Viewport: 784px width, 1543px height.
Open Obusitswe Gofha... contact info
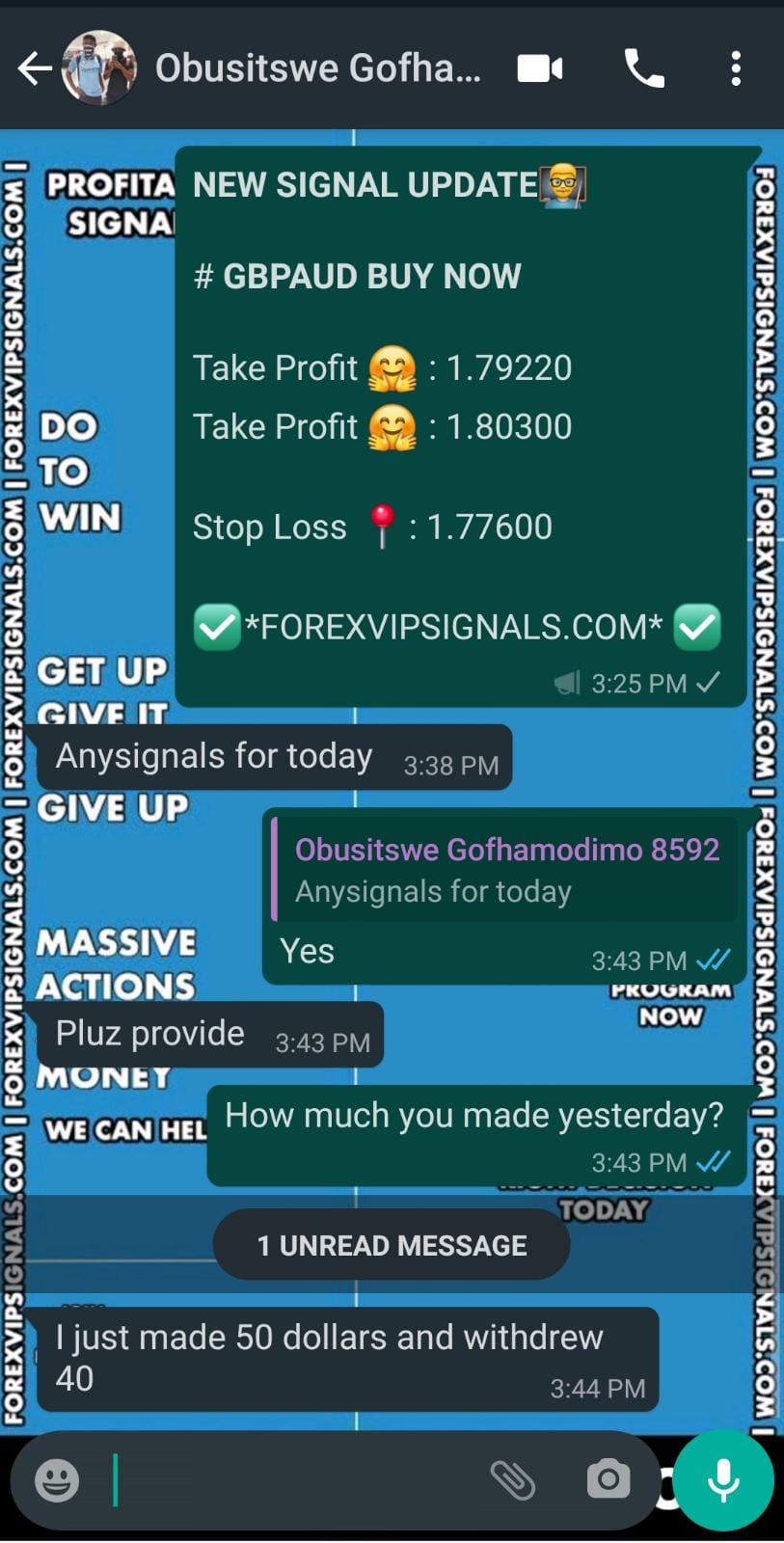tap(317, 68)
